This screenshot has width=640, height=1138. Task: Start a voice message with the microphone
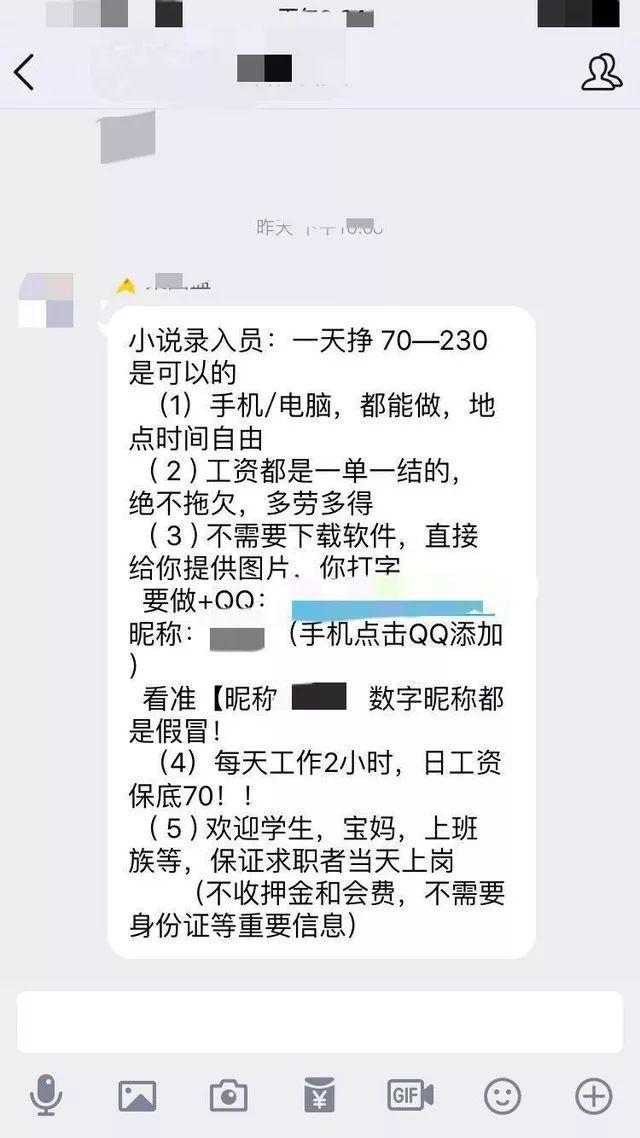[x=46, y=1095]
